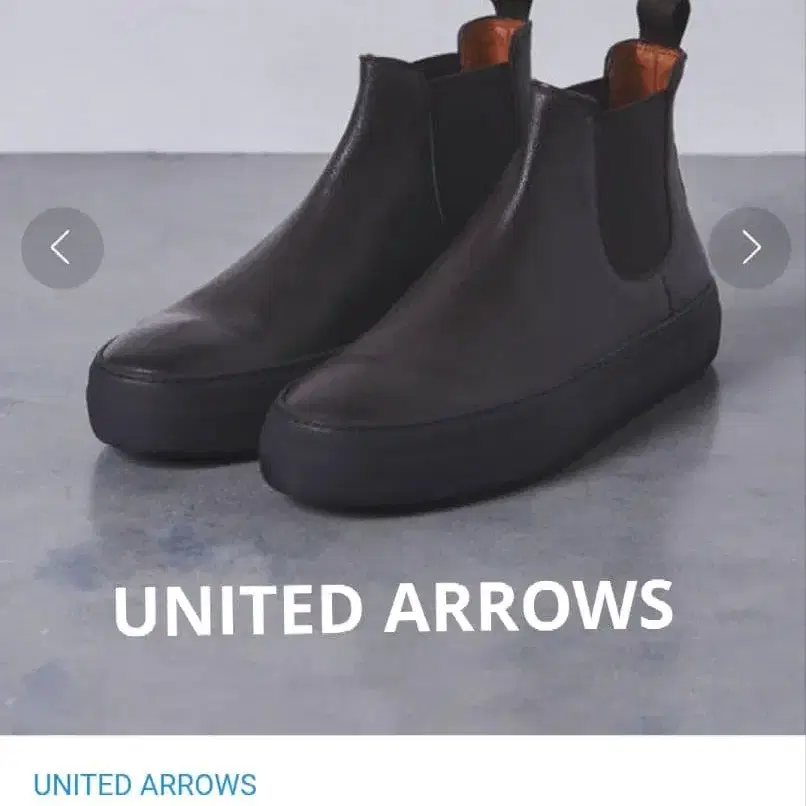Open the blue UNITED ARROWS brand link
The image size is (806, 806).
145,784
